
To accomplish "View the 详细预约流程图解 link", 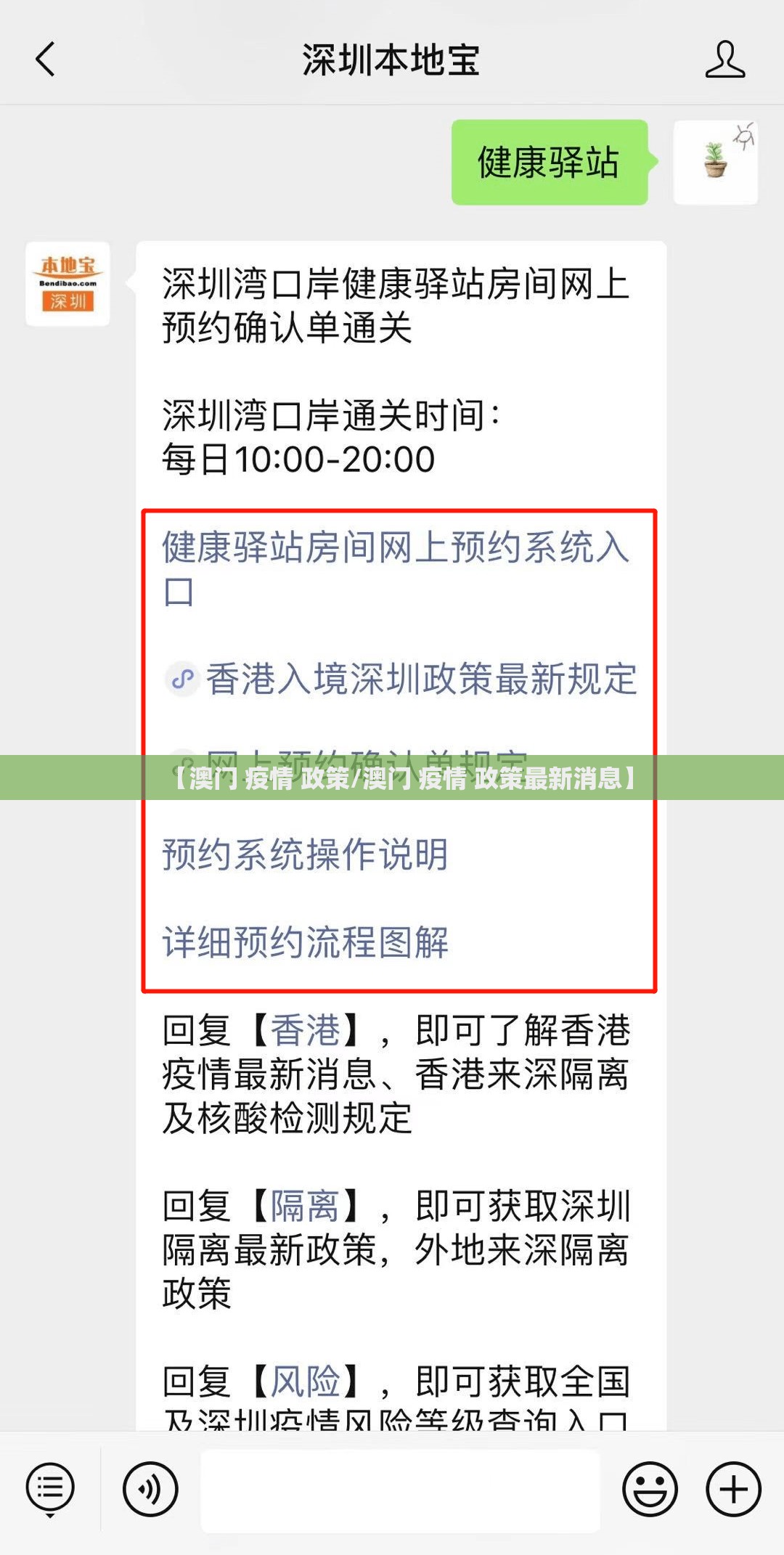I will [x=305, y=942].
